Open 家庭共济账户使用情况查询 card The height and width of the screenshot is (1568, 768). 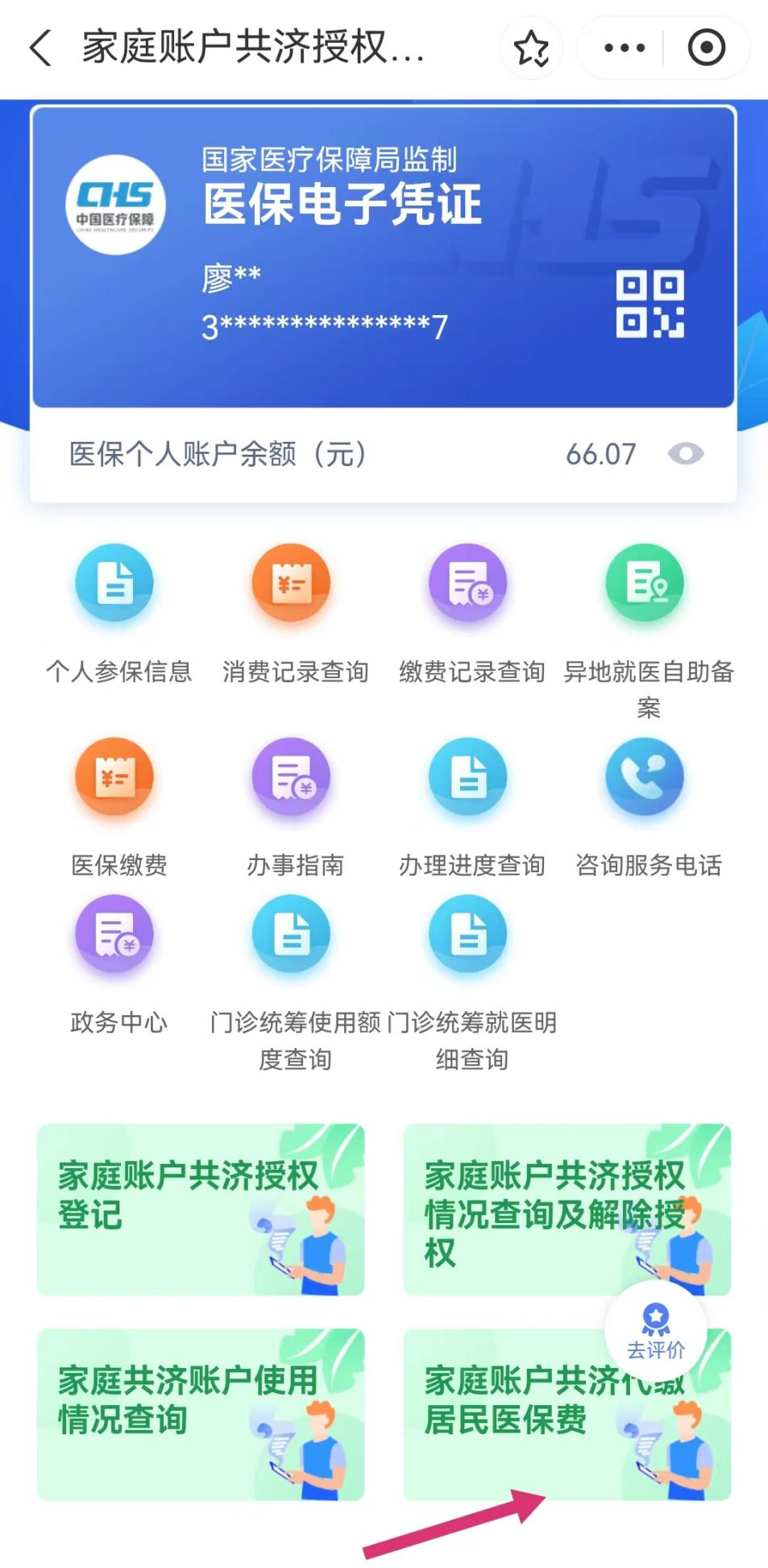[x=201, y=1414]
